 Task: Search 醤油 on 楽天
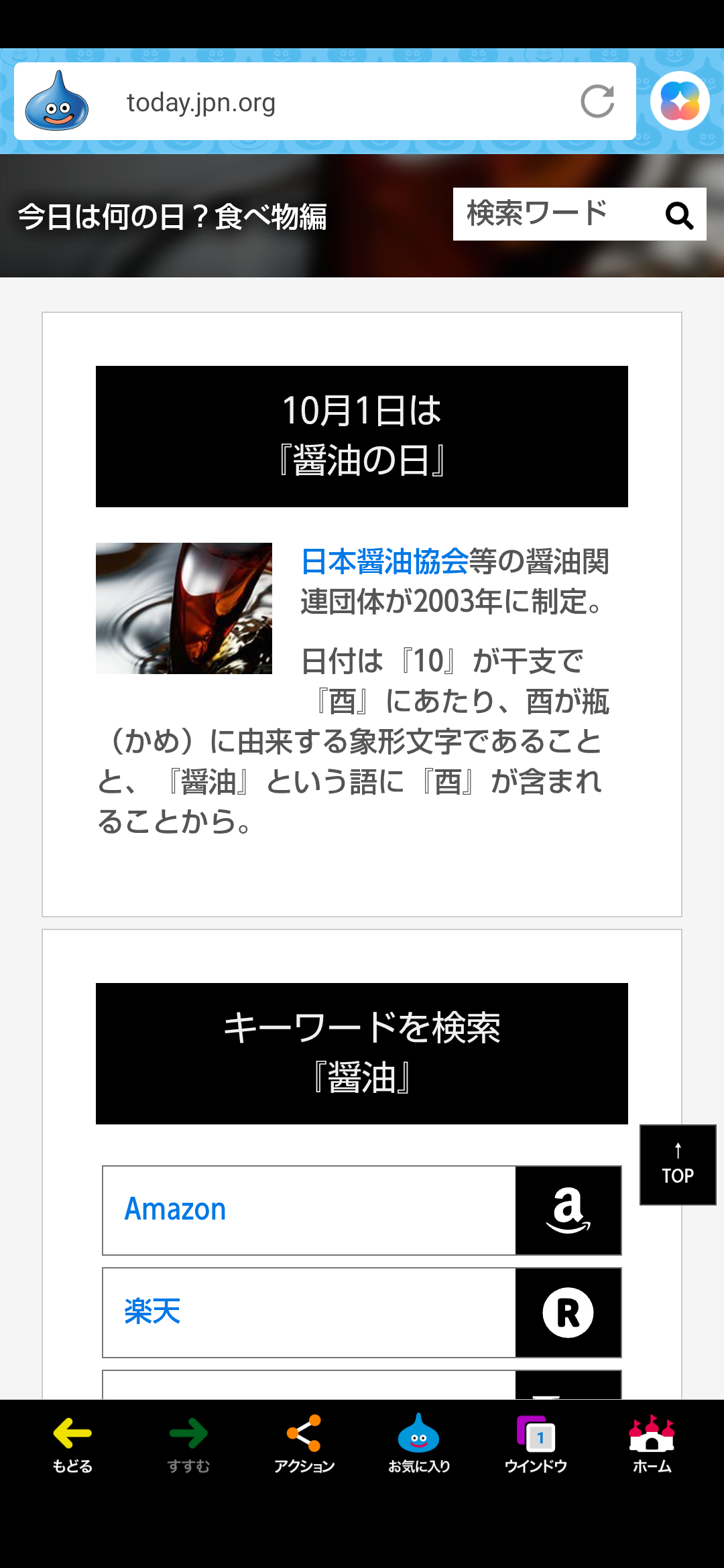pos(362,1312)
